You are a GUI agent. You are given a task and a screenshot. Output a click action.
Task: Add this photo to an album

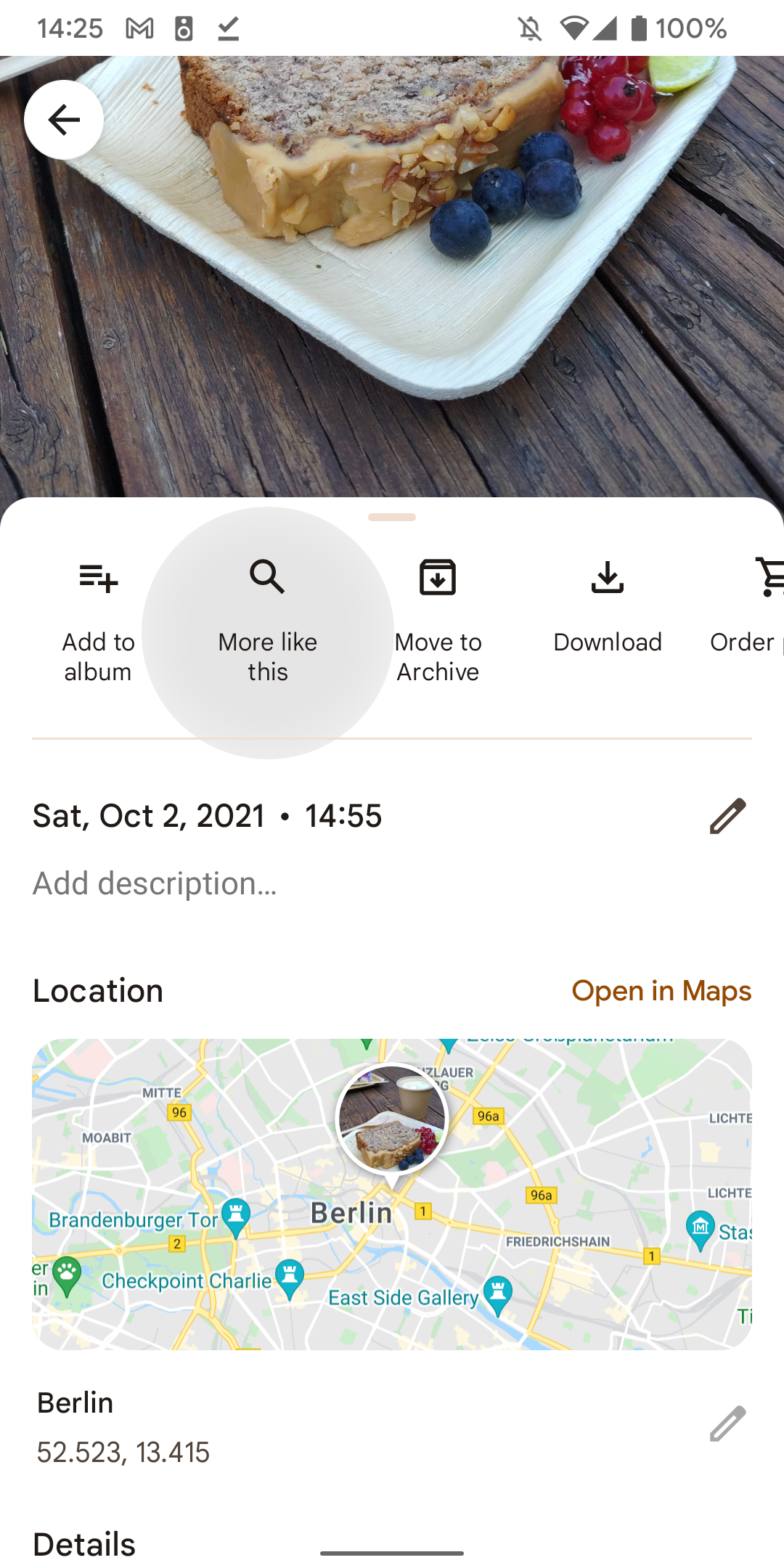point(98,617)
